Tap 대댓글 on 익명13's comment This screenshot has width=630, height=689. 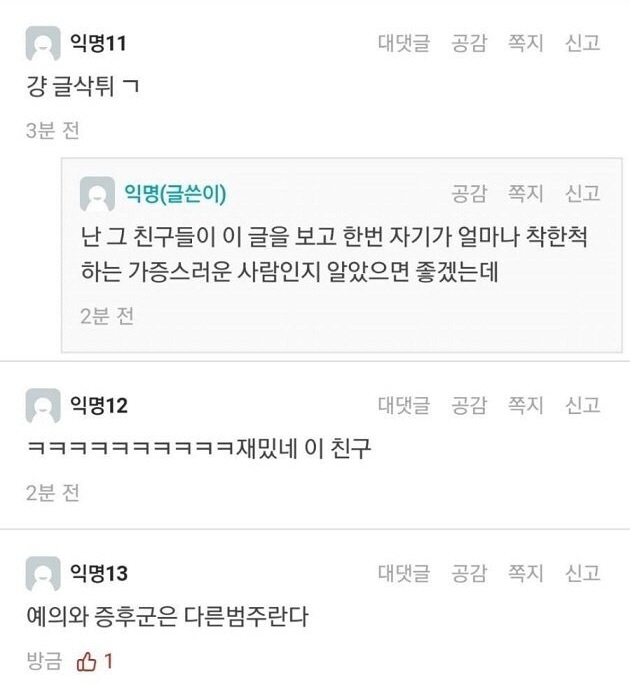point(404,573)
